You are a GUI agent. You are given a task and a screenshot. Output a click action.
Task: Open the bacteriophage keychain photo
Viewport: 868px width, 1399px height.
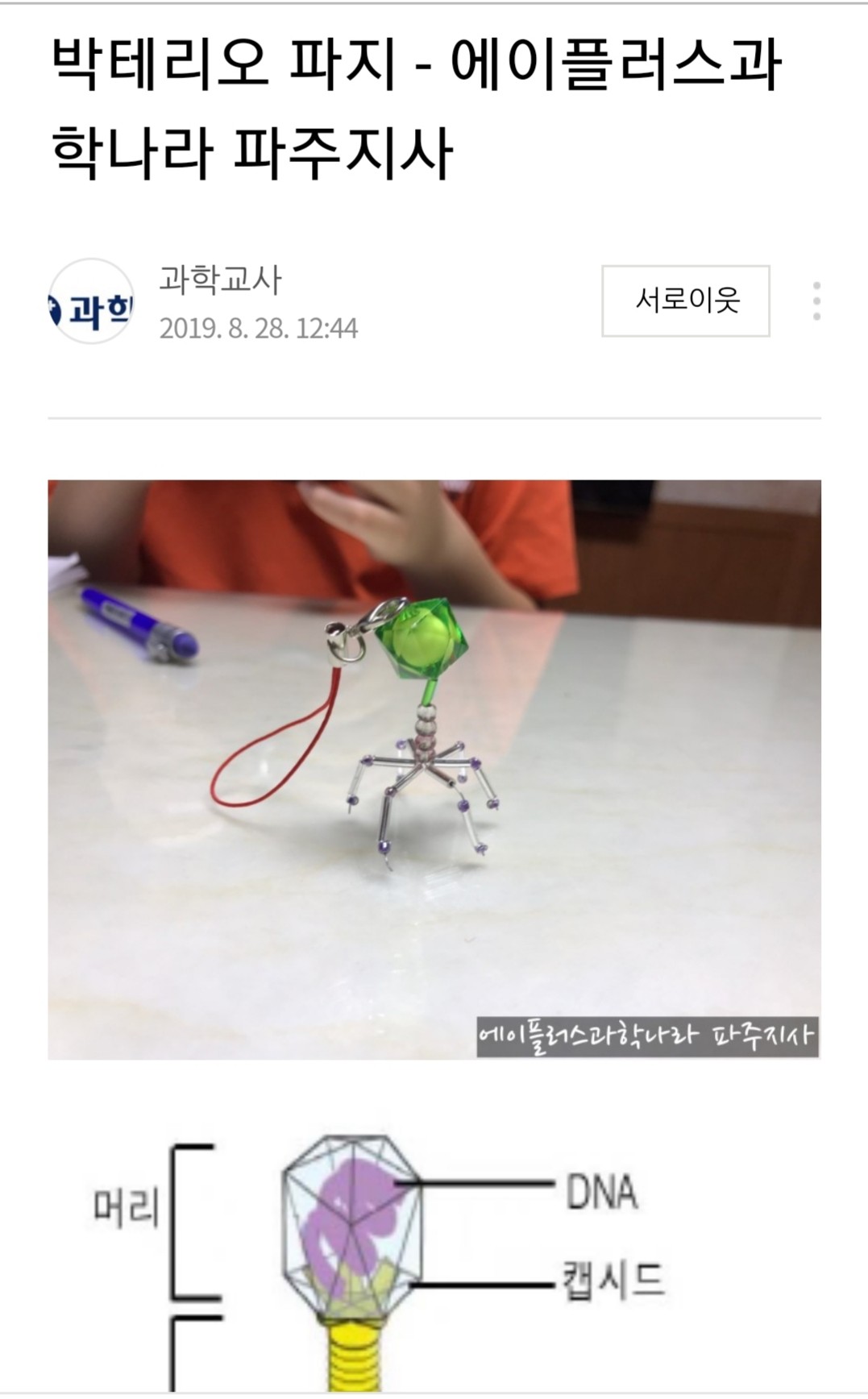[x=434, y=769]
